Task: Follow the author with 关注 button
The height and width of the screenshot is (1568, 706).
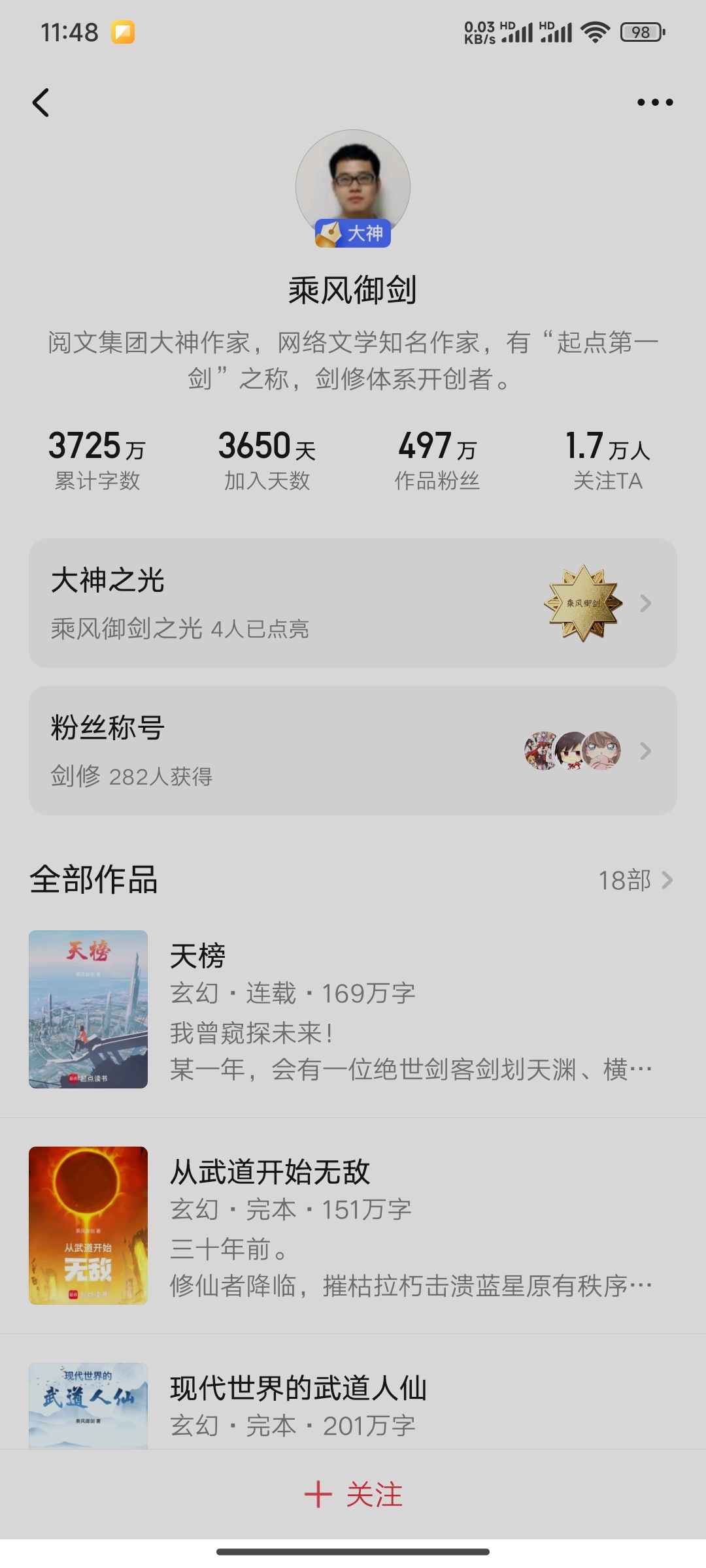Action: tap(354, 1495)
